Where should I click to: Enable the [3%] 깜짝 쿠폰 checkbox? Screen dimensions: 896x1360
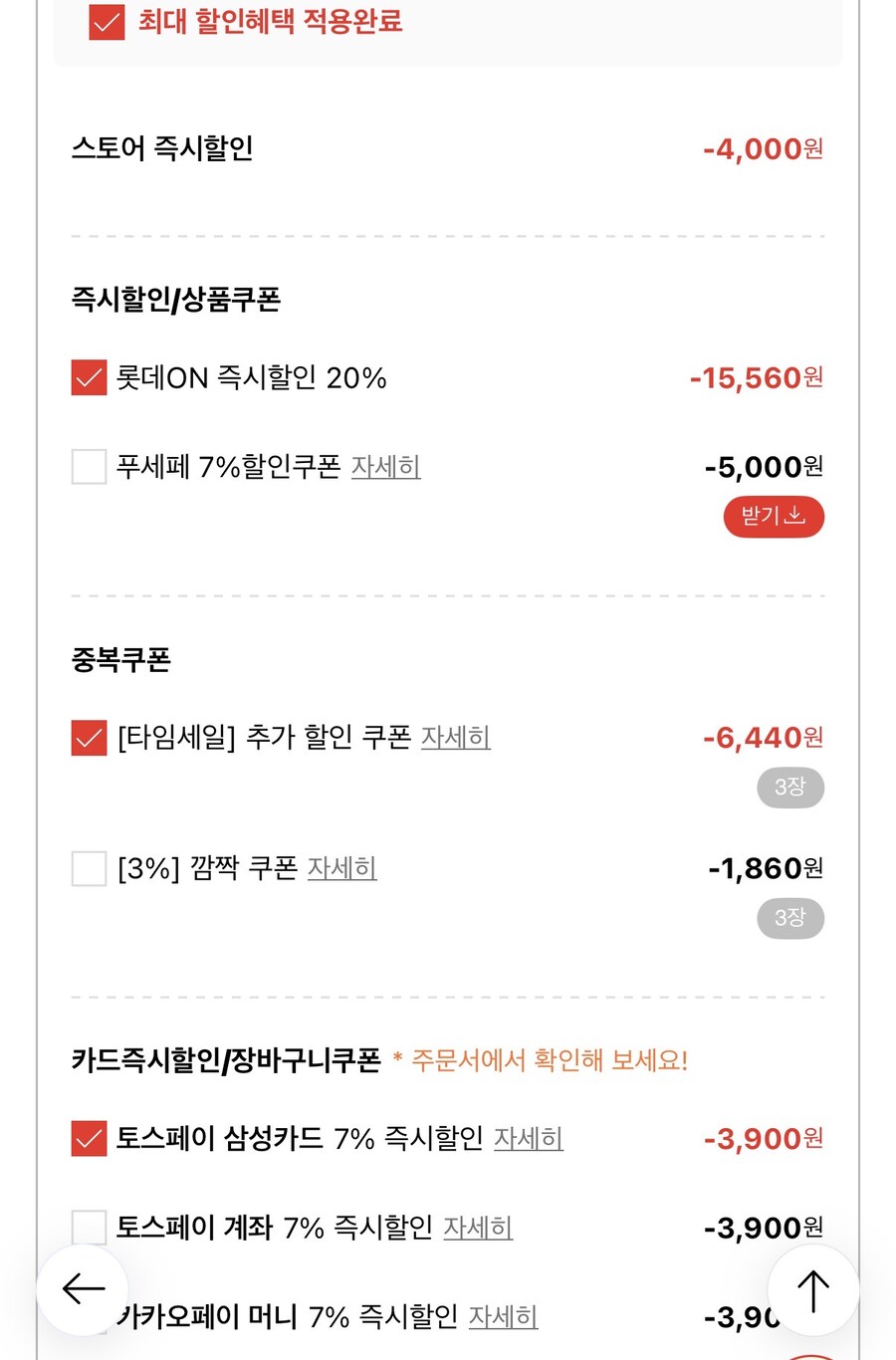click(89, 868)
